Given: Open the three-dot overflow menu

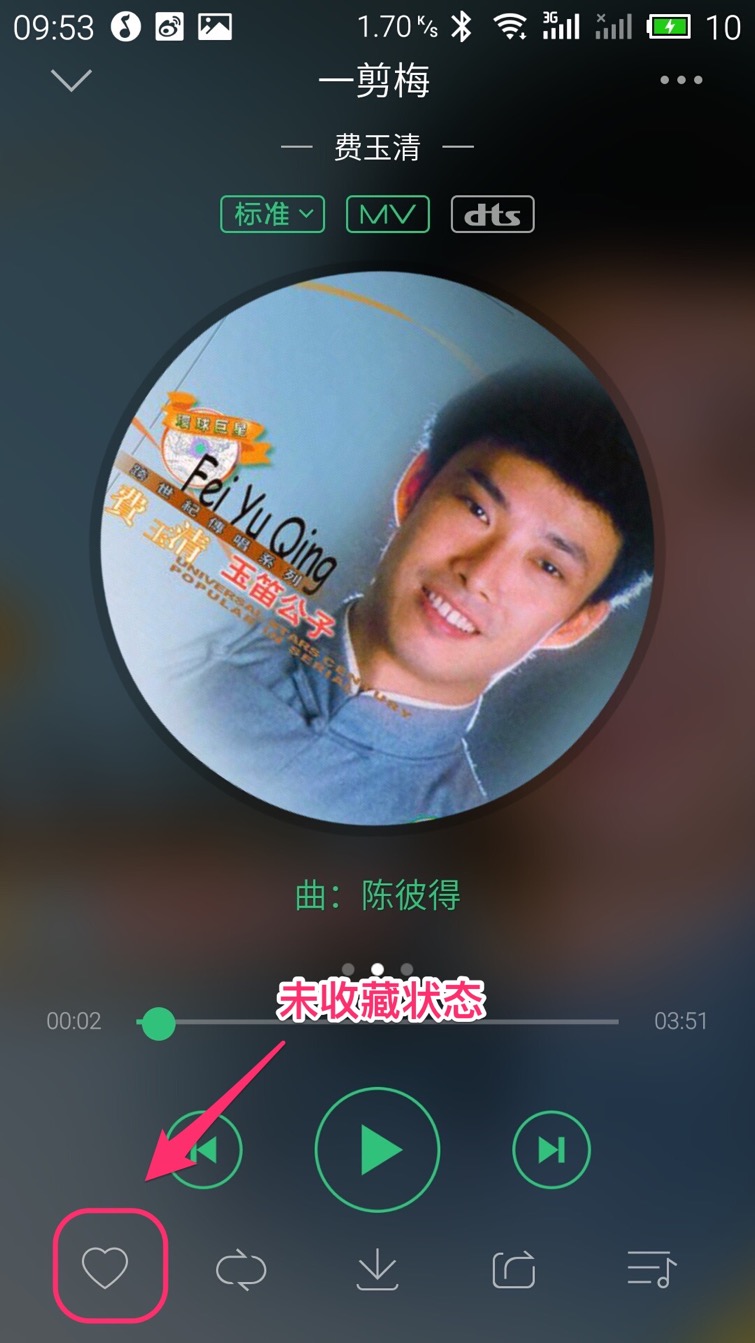Looking at the screenshot, I should (681, 80).
